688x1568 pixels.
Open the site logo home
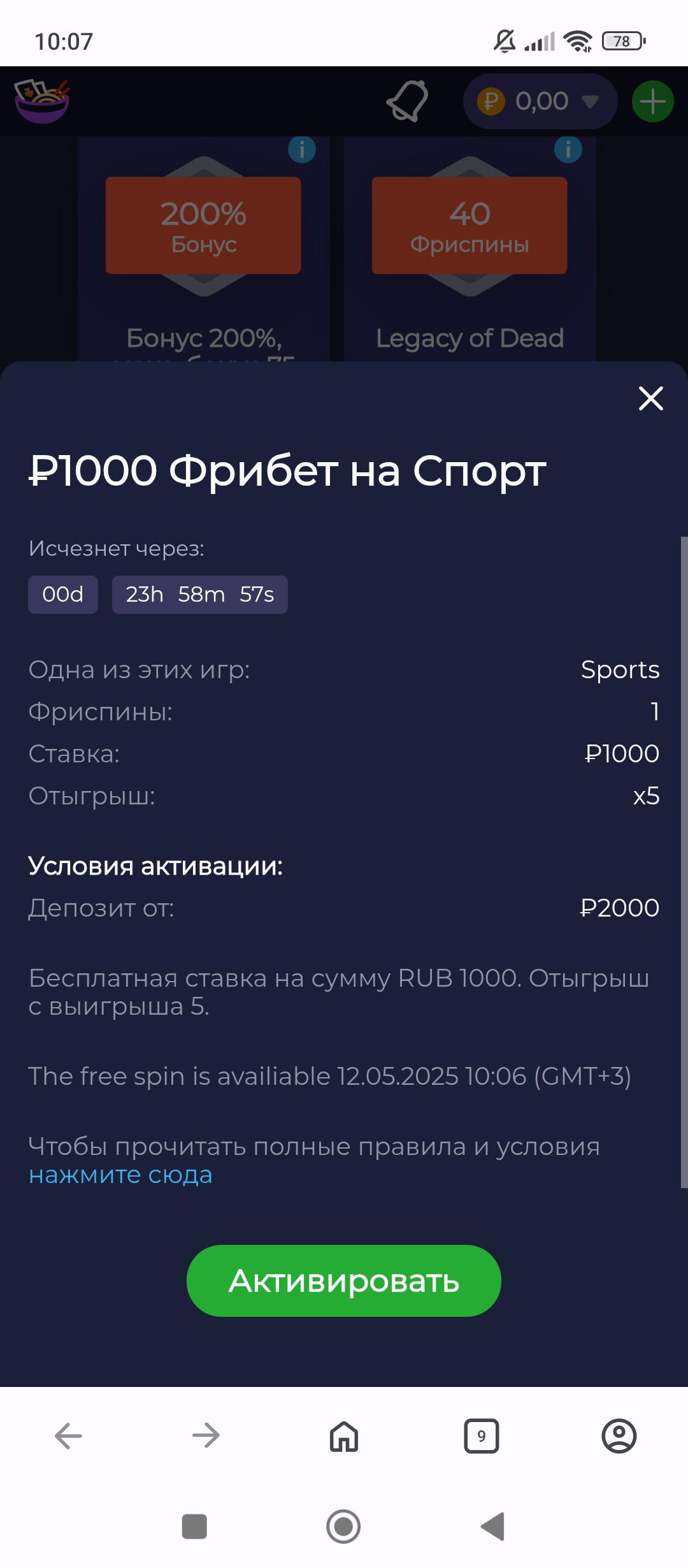[x=42, y=101]
